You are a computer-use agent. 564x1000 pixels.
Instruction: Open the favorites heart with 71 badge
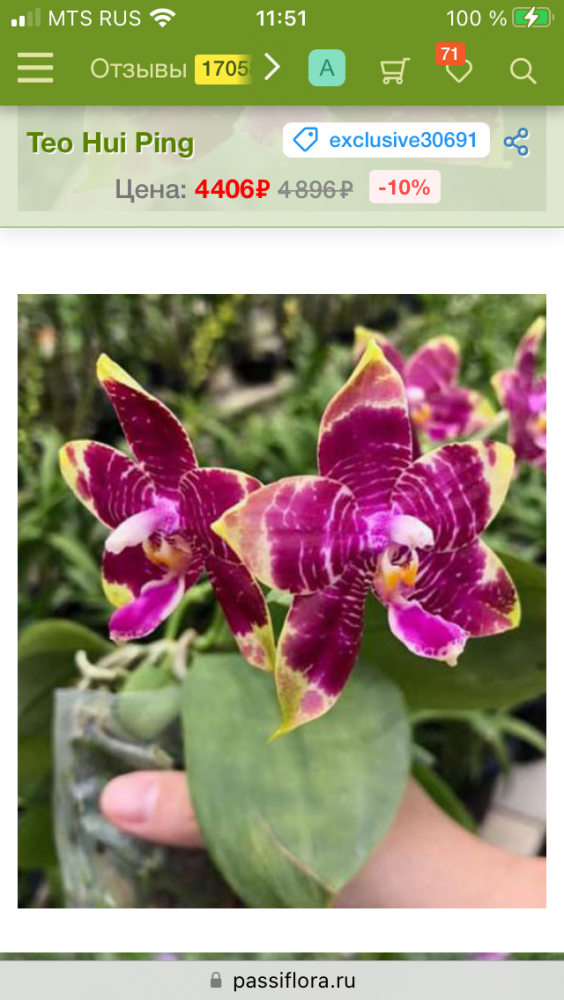457,66
